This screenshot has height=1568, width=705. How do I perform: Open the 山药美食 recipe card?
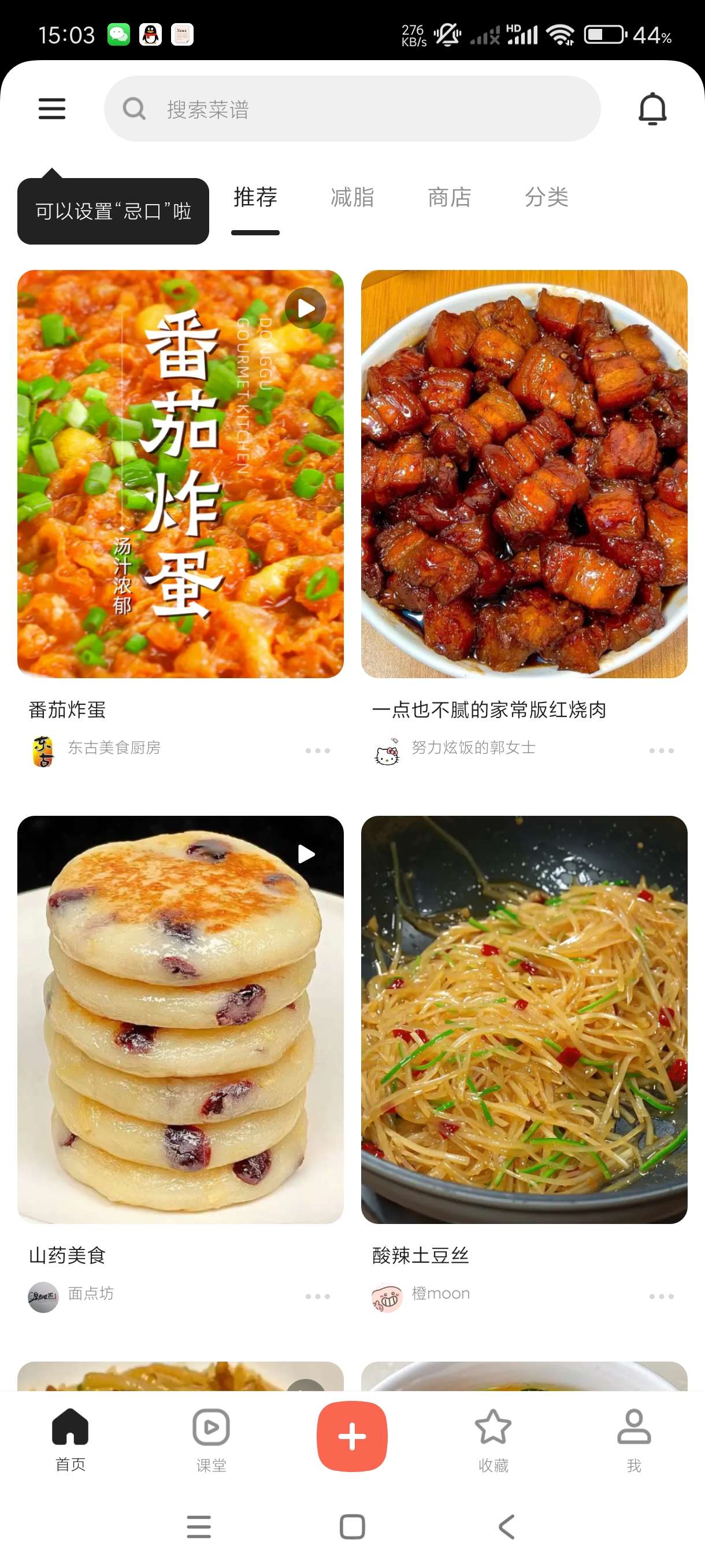pos(180,1019)
